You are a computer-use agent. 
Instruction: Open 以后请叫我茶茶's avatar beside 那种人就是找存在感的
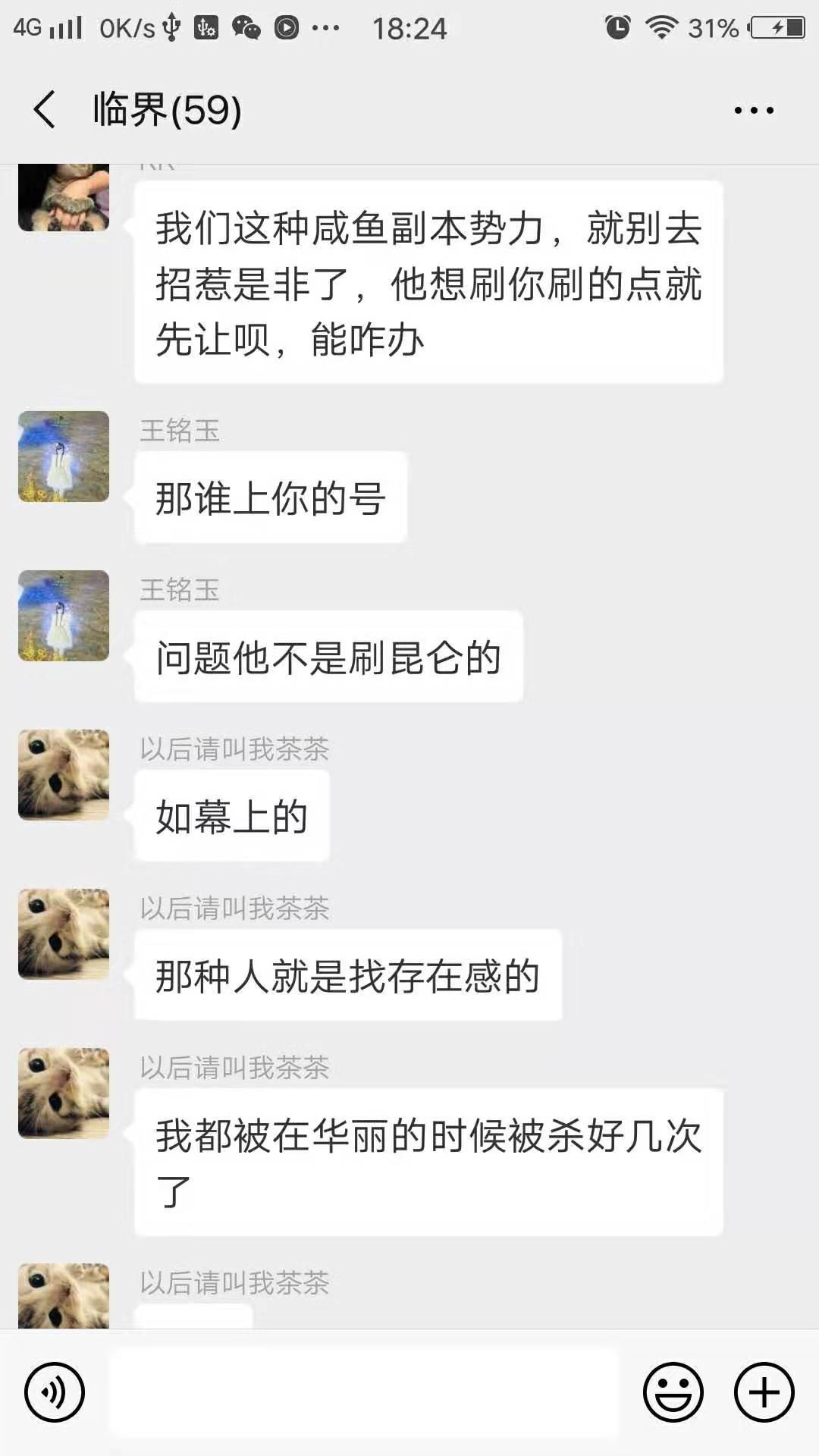coord(64,934)
